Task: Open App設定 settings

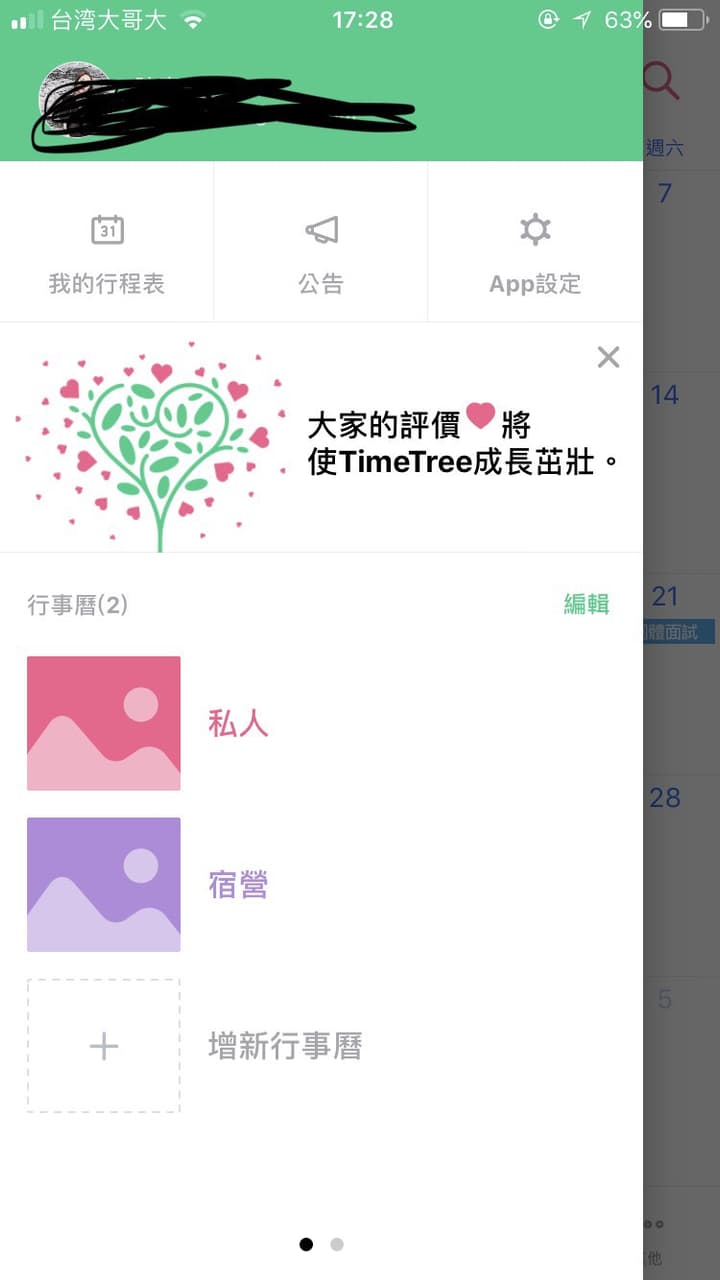Action: click(x=535, y=241)
